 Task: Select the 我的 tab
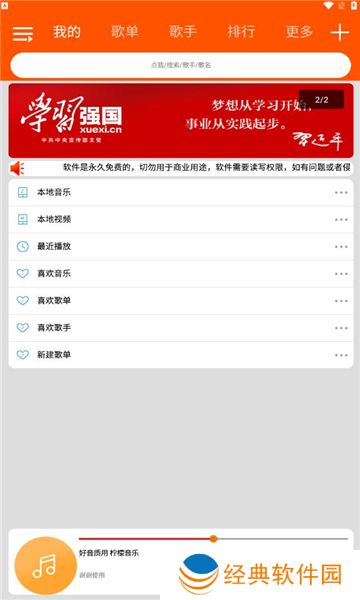point(67,31)
